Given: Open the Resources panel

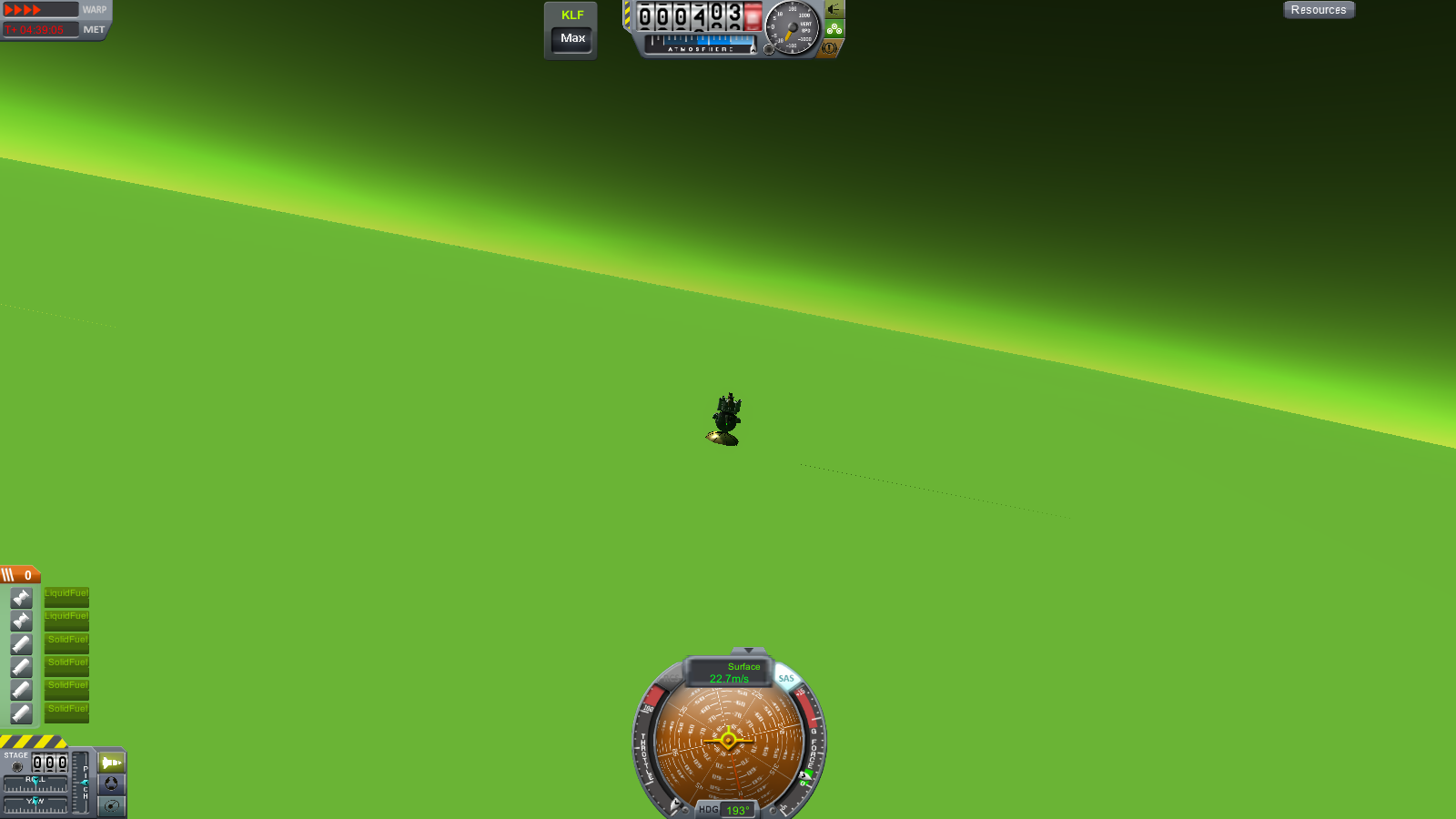Looking at the screenshot, I should [1319, 10].
